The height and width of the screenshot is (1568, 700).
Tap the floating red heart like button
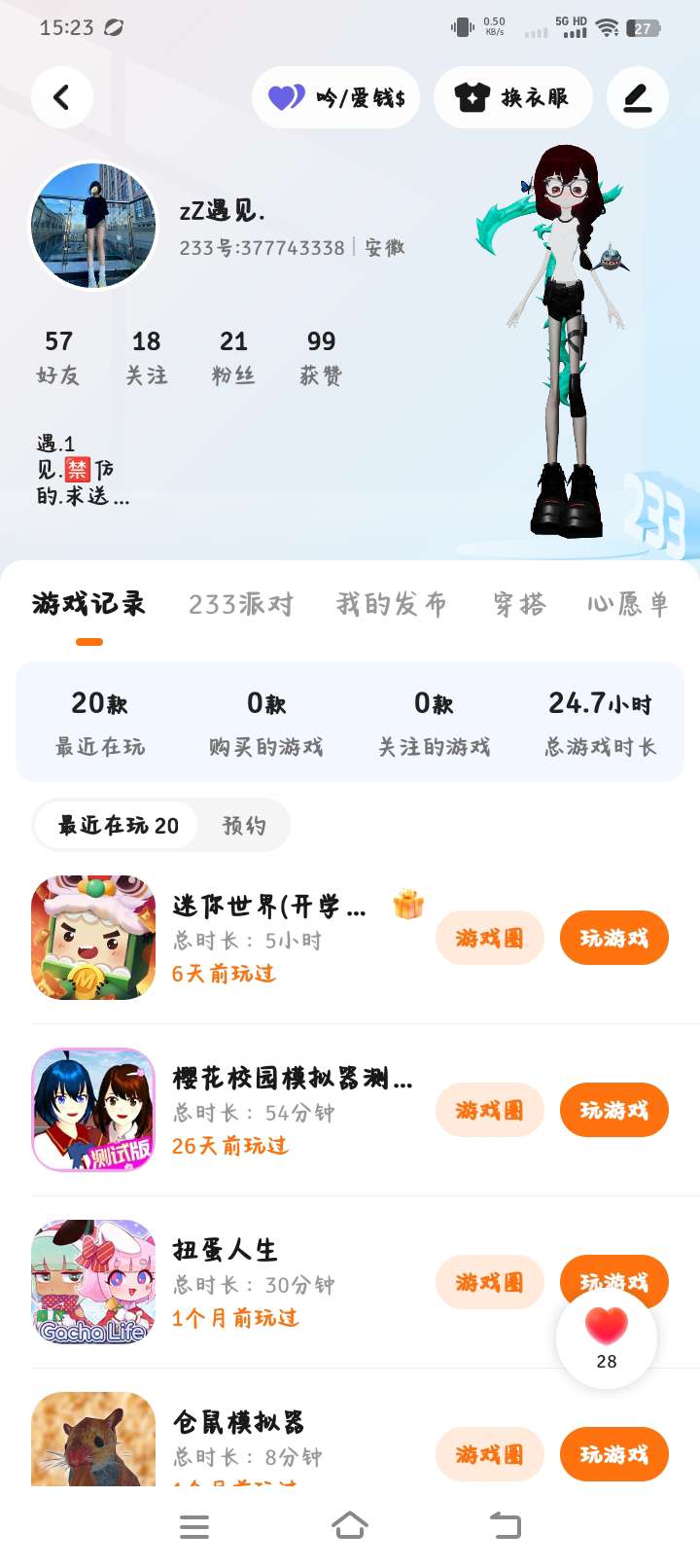606,1337
